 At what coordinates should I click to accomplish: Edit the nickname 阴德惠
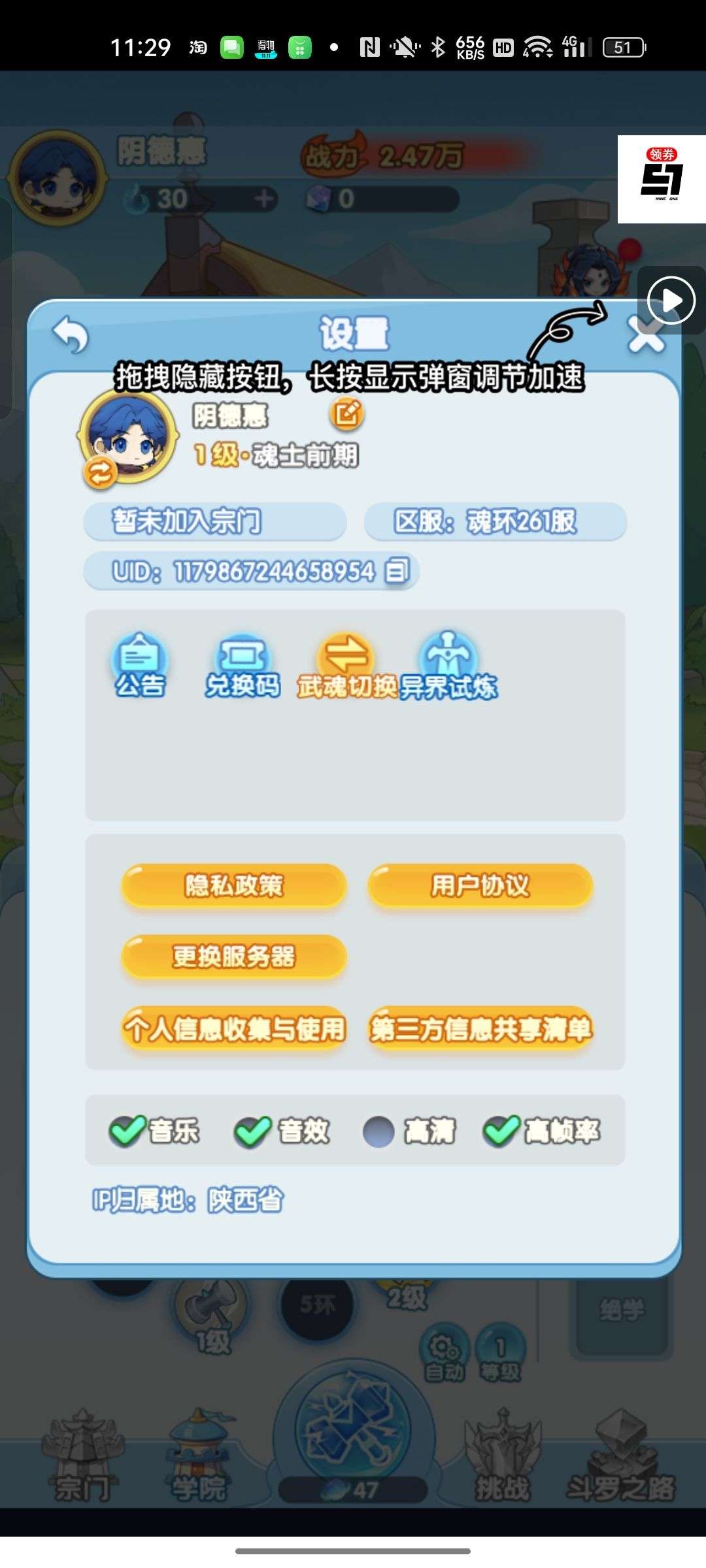click(x=346, y=414)
